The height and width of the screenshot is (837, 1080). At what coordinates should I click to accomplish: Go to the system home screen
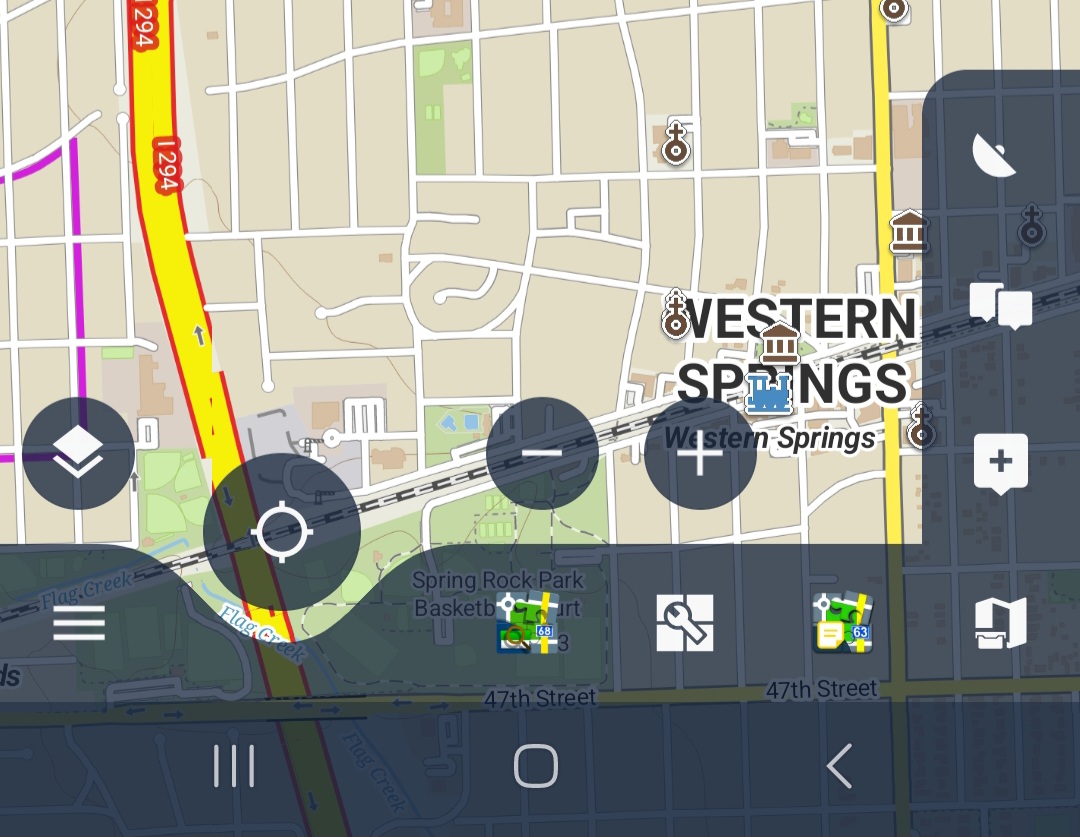pyautogui.click(x=536, y=767)
